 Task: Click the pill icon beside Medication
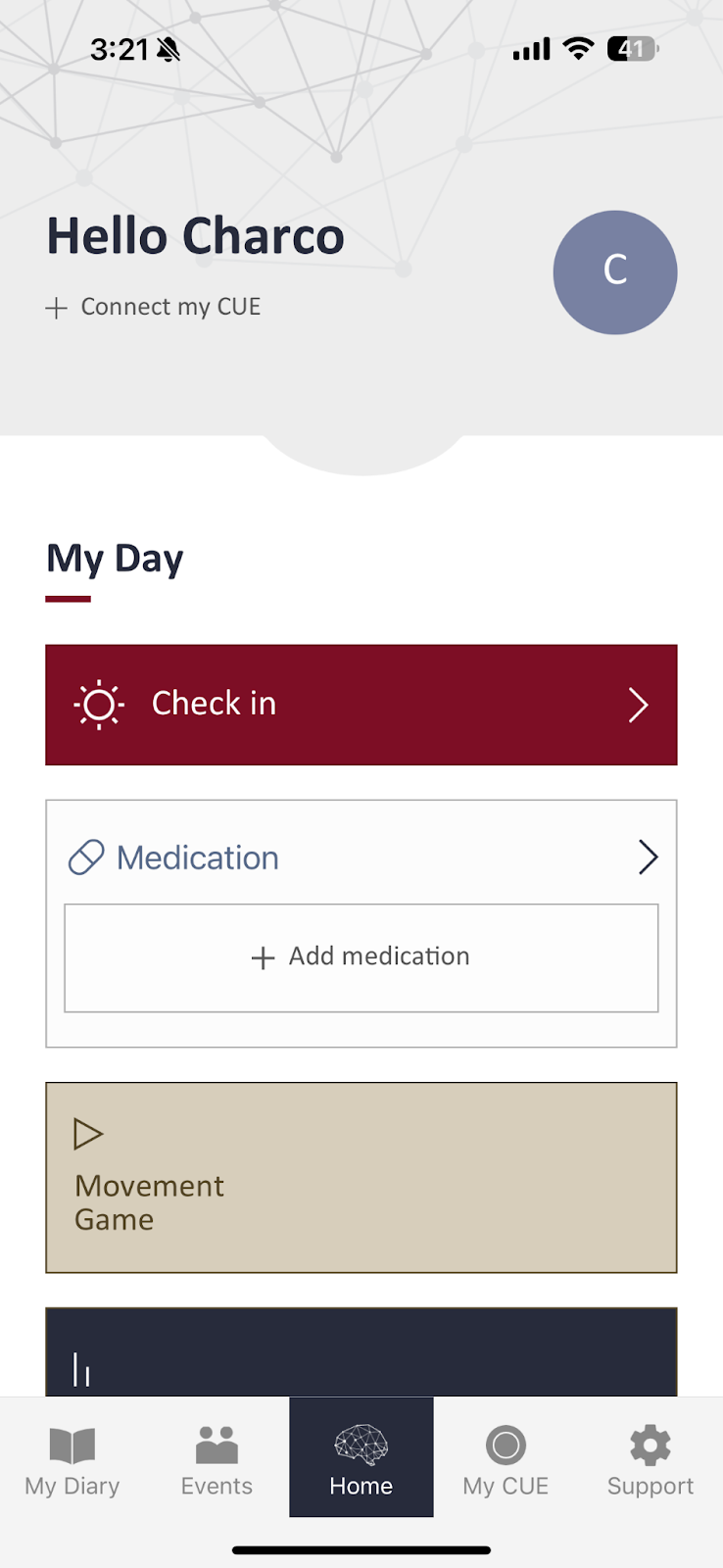(86, 856)
